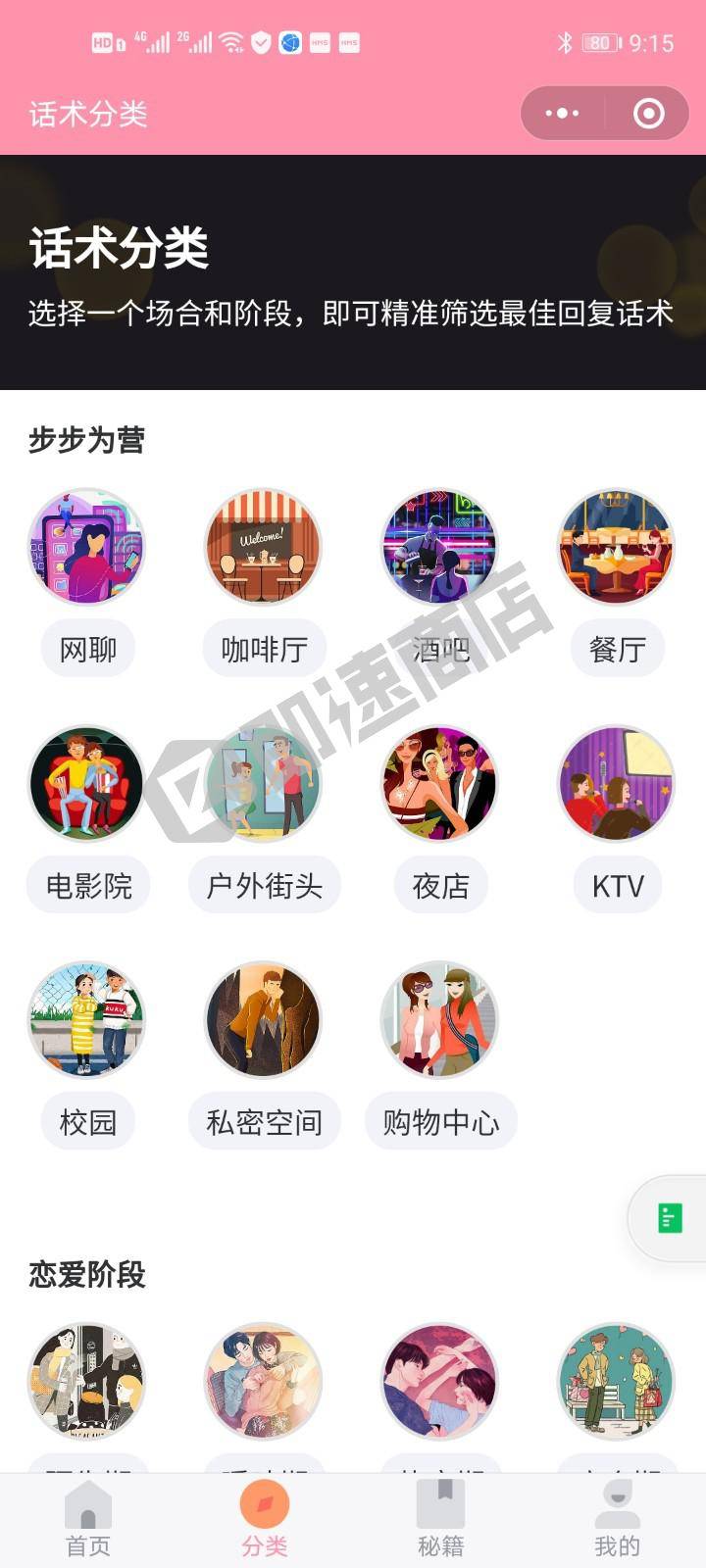Switch to the 首页 tab

coord(88,1519)
